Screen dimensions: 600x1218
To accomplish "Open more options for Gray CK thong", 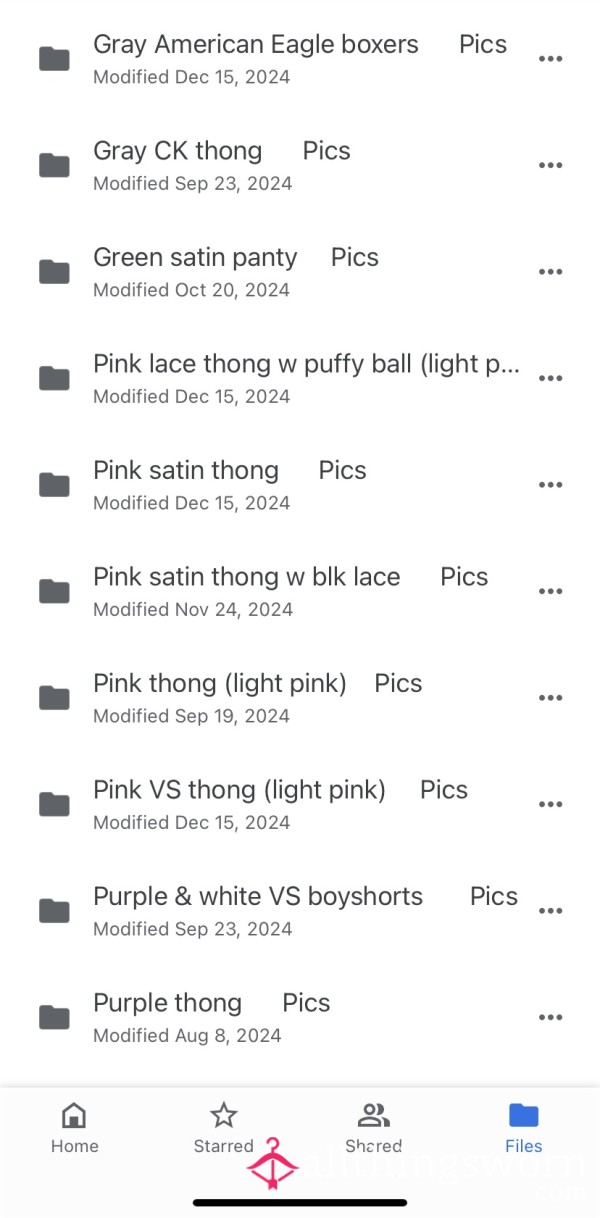I will pos(550,165).
